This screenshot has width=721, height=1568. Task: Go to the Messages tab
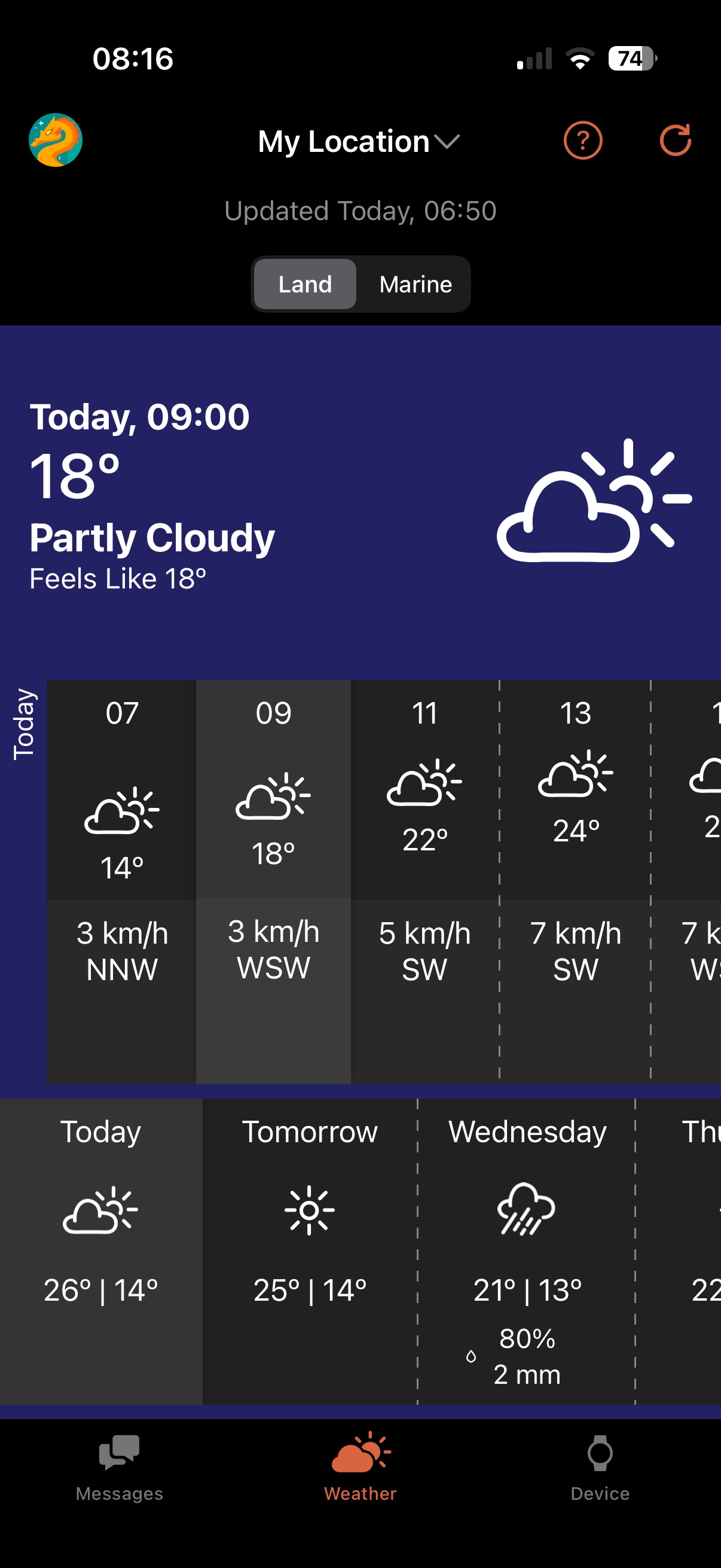(x=119, y=1468)
